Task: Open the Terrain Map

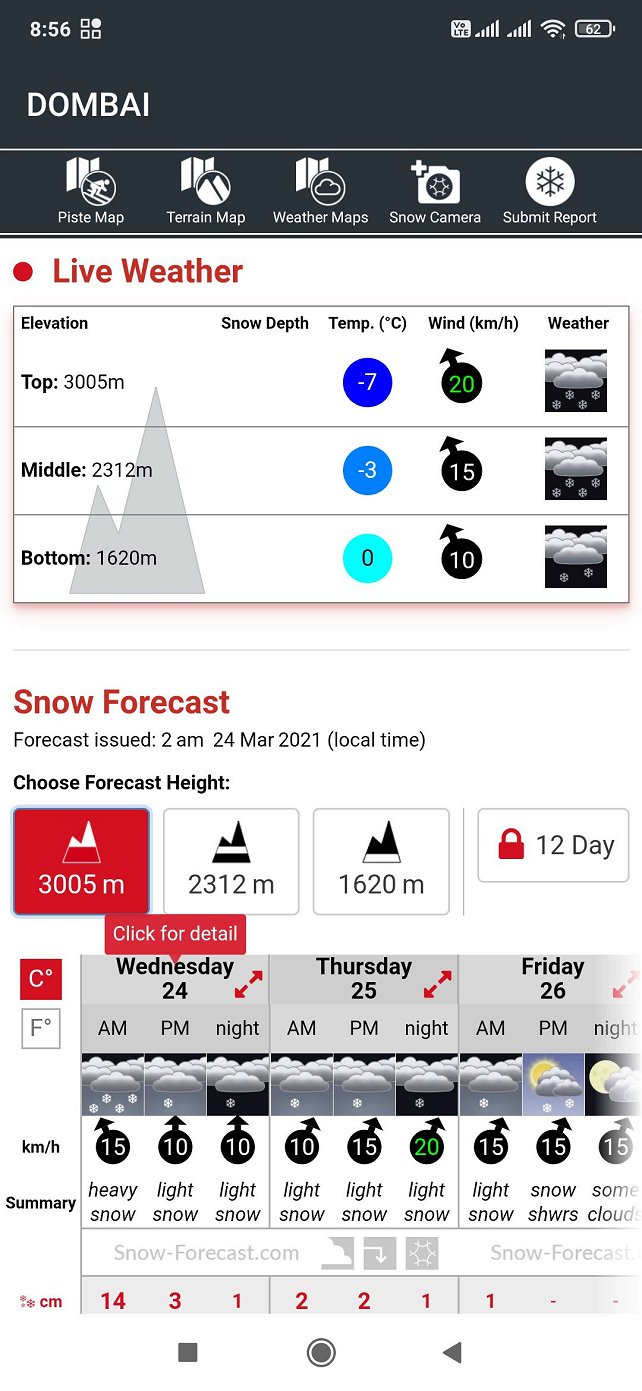Action: [205, 192]
